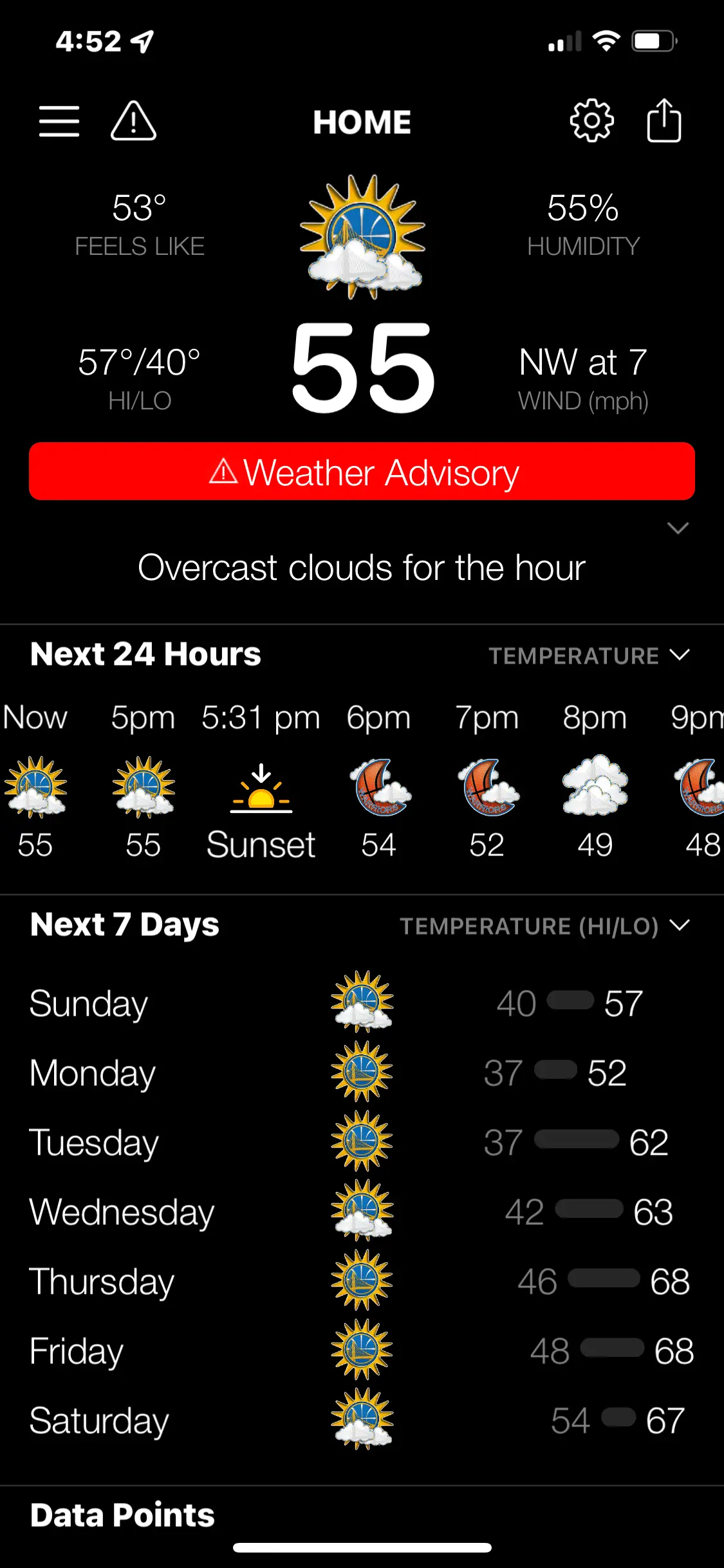This screenshot has width=724, height=1568.
Task: Open the settings gear
Action: coord(591,121)
